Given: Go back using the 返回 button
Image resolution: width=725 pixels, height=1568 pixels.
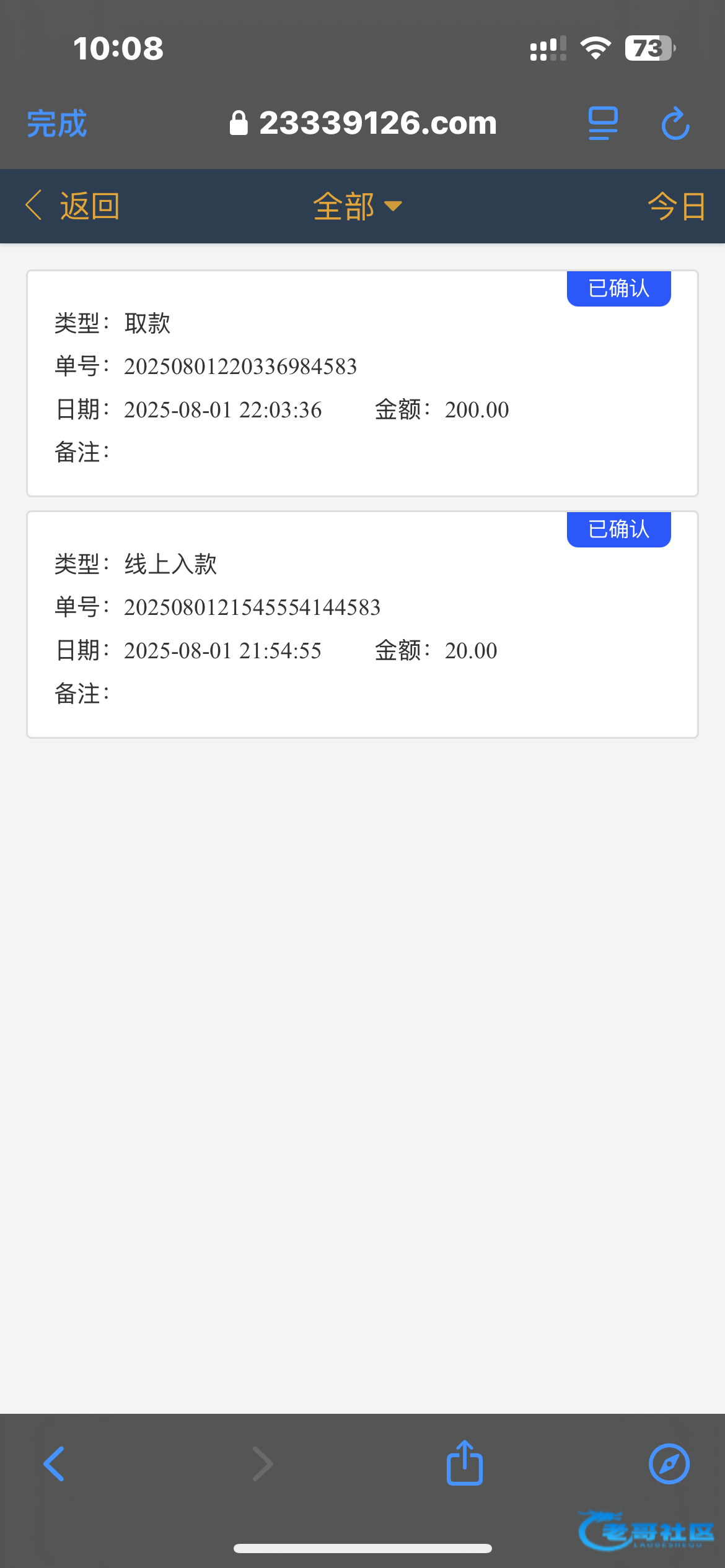Looking at the screenshot, I should 72,206.
